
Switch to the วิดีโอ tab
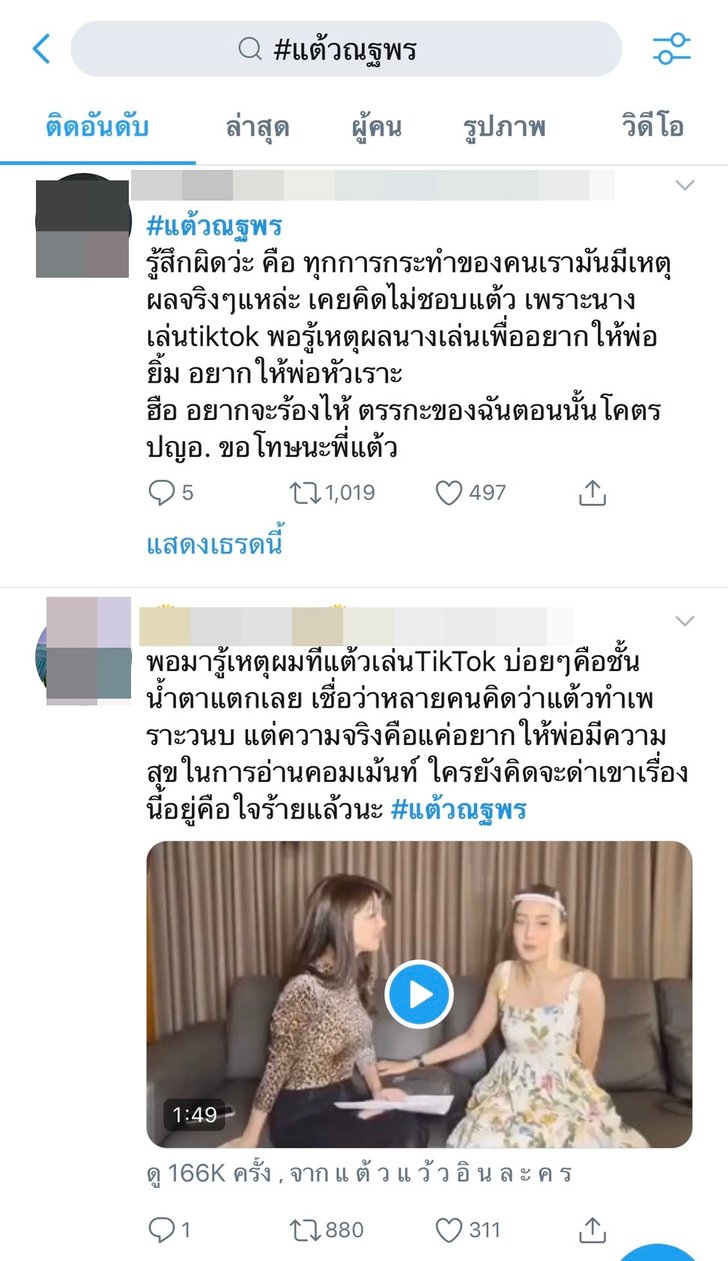[651, 128]
